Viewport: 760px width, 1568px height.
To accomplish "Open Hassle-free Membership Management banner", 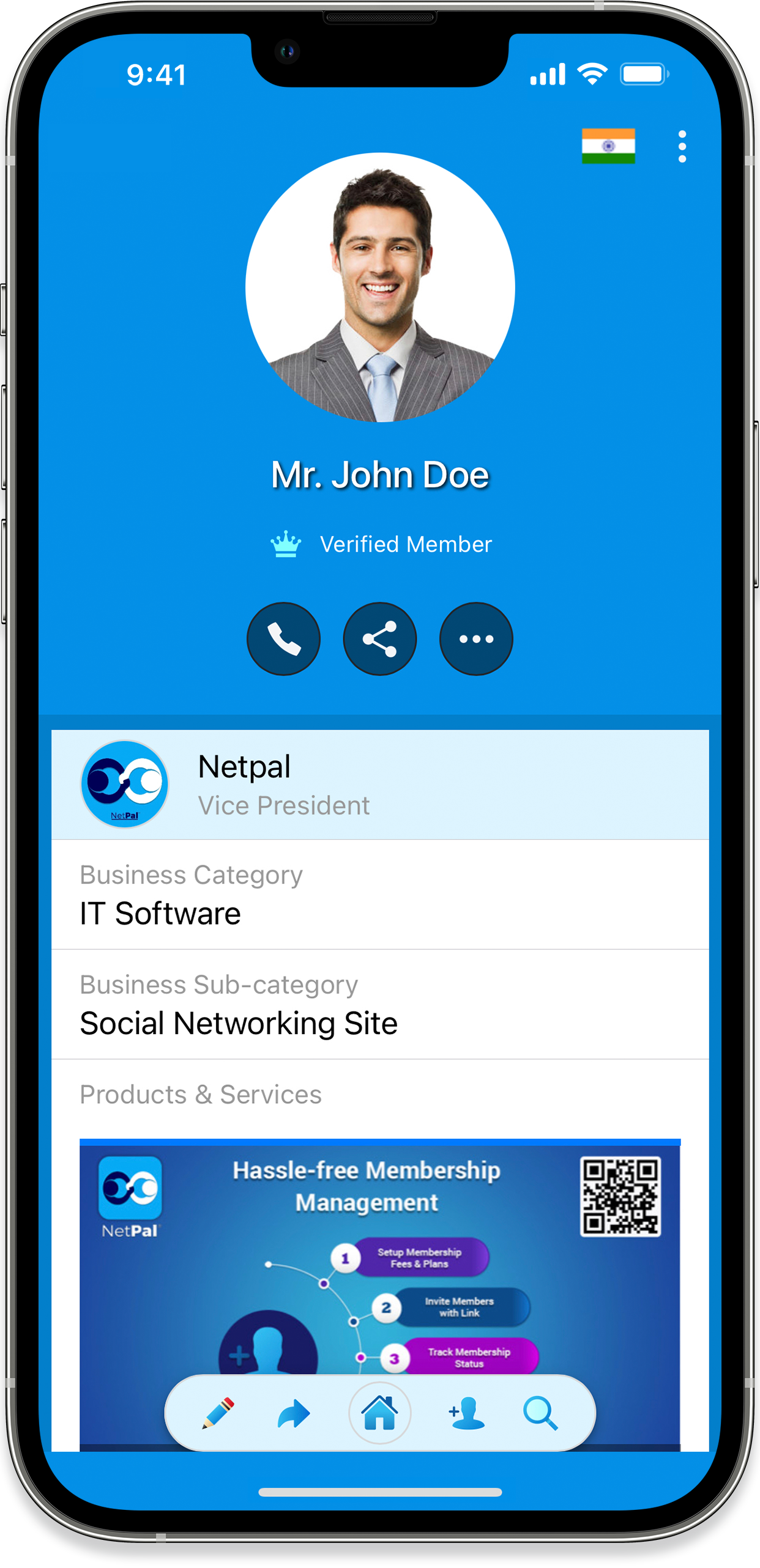I will pos(379,1260).
